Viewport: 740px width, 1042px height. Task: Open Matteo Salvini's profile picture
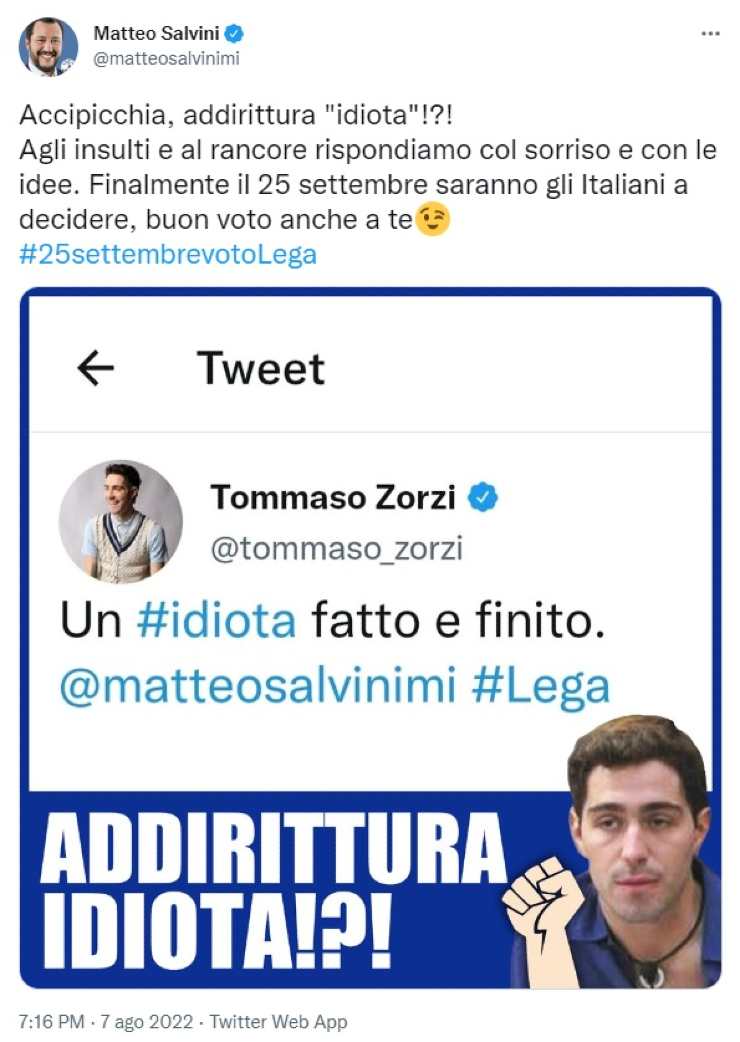48,46
